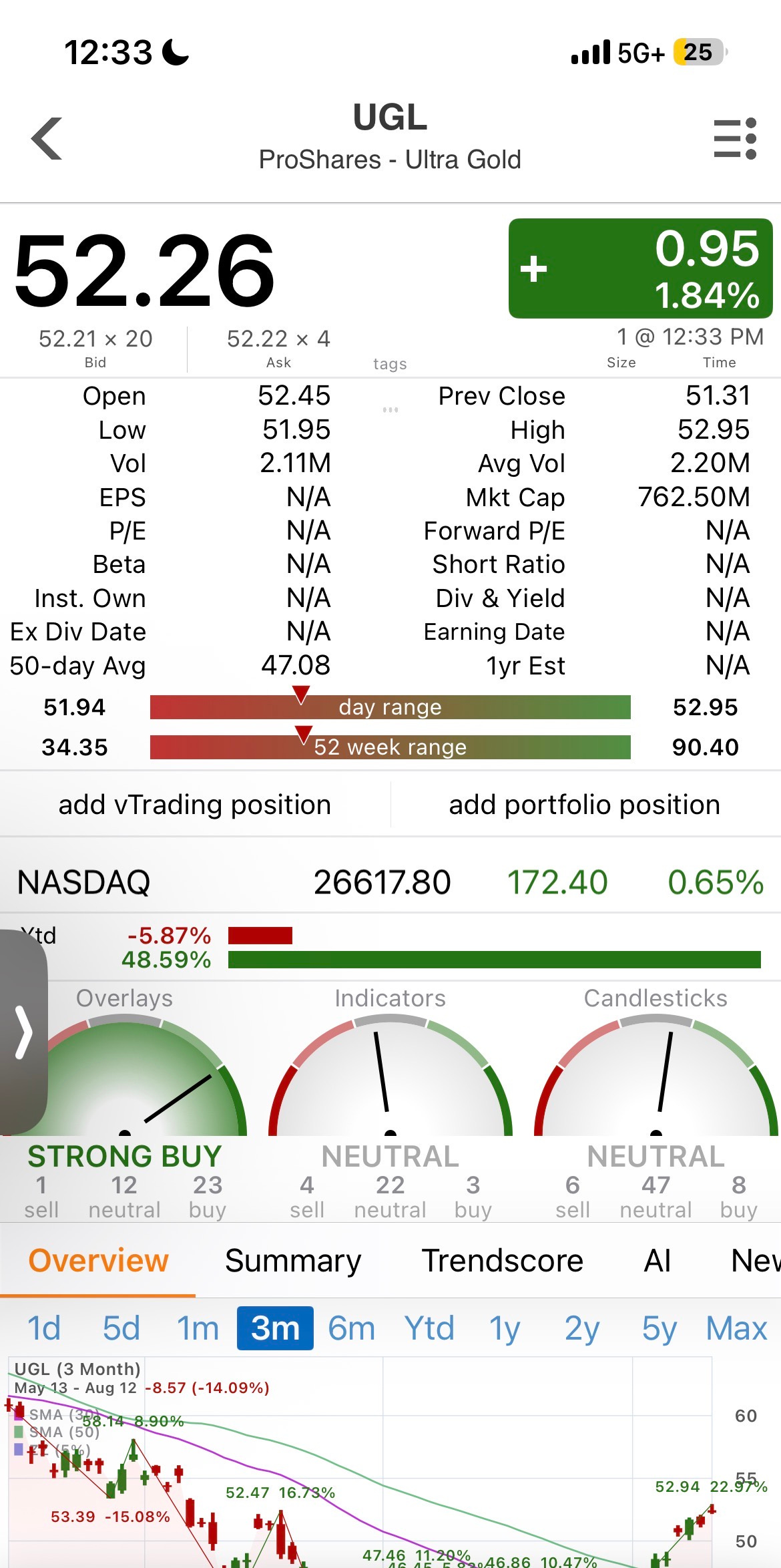Switch to the Summary tab

point(293,1261)
